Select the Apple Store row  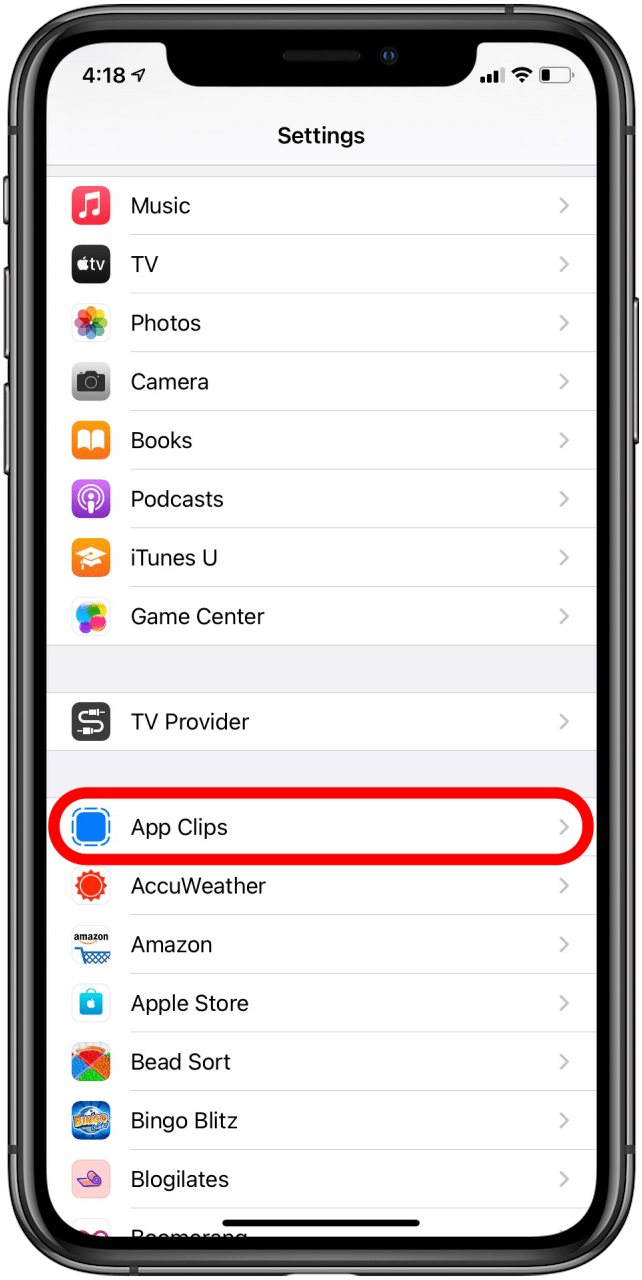pos(320,1003)
